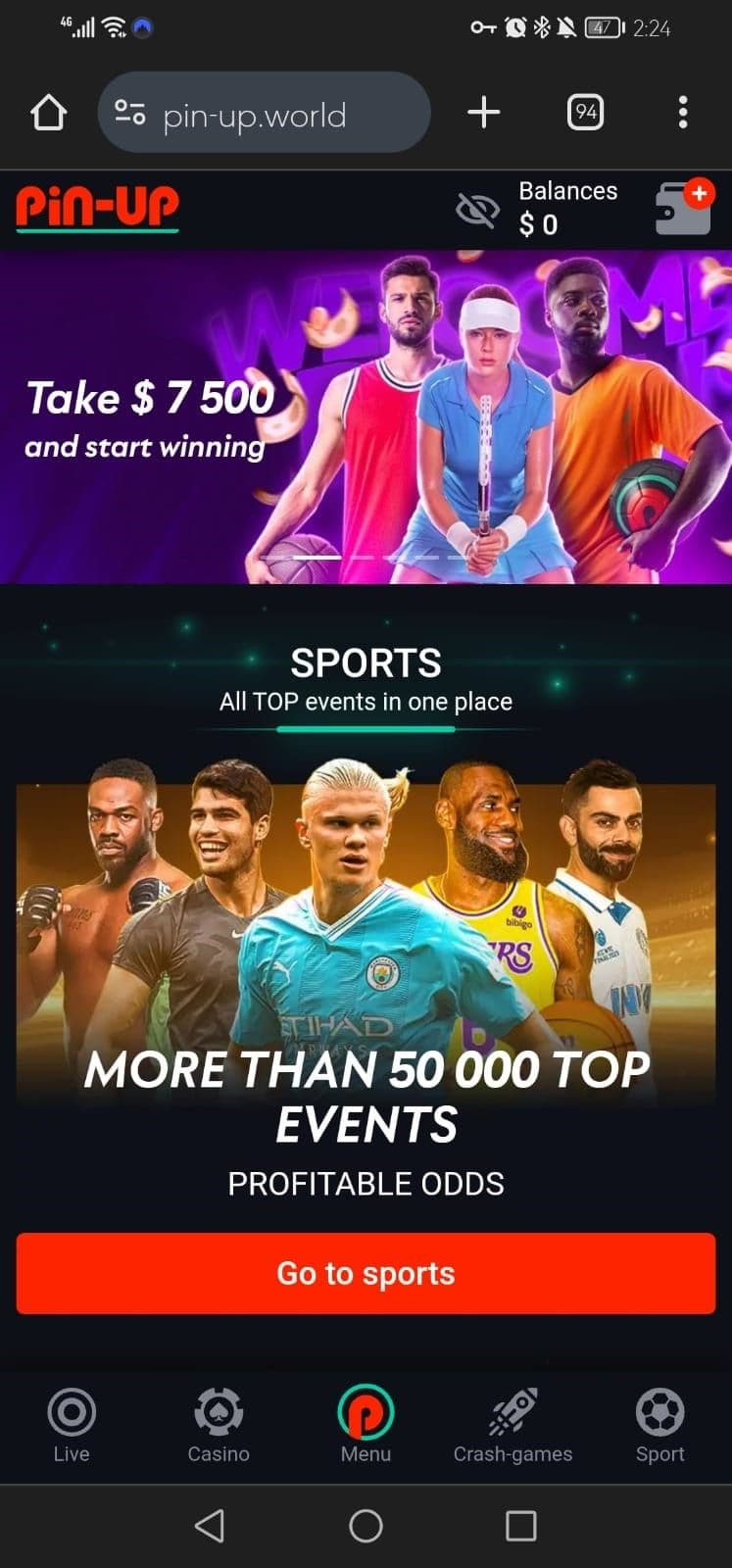Open a new browser tab
This screenshot has width=732, height=1568.
point(483,113)
